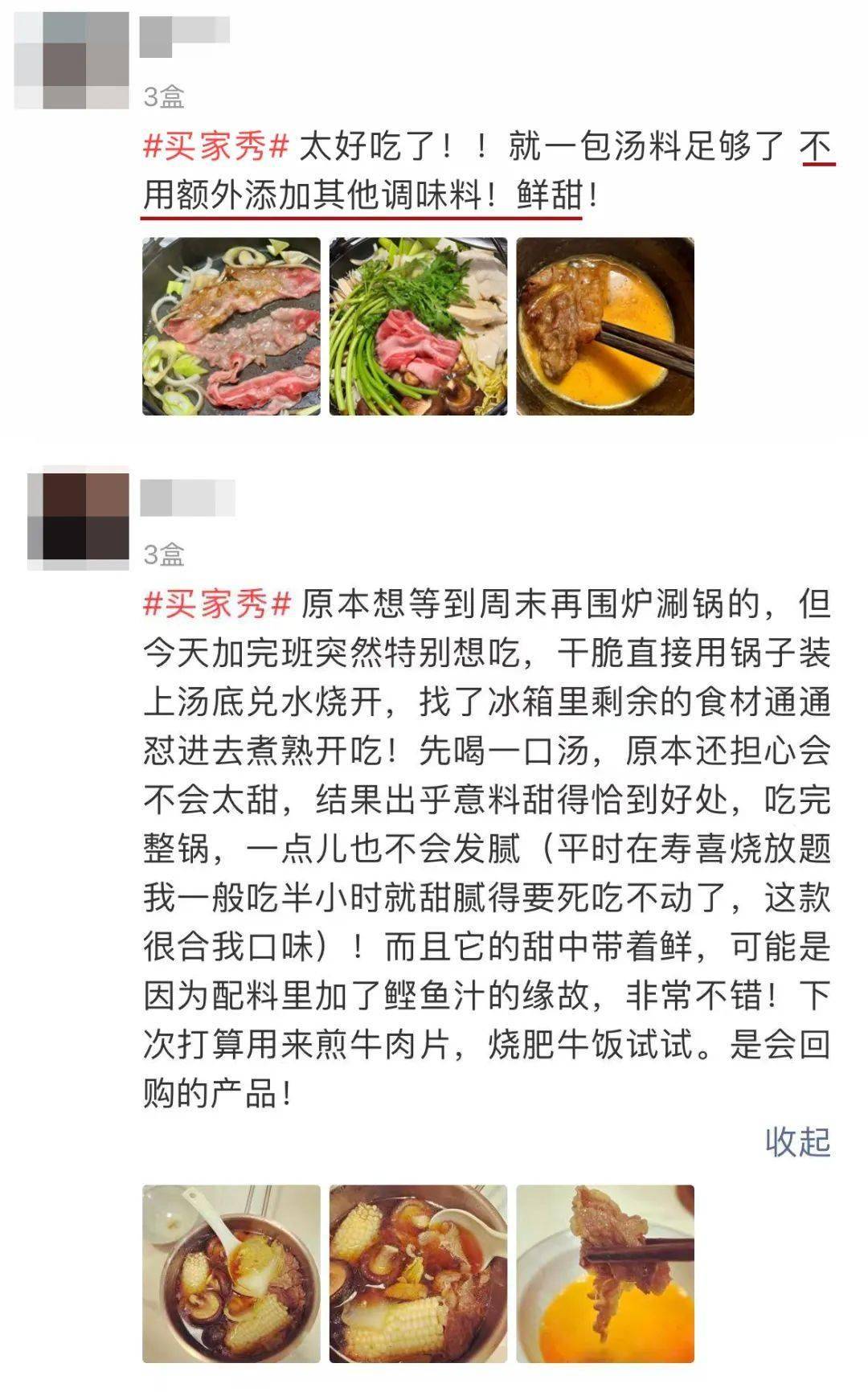The height and width of the screenshot is (1392, 868).
Task: View the photo of beef surrounded by greens
Action: (418, 326)
